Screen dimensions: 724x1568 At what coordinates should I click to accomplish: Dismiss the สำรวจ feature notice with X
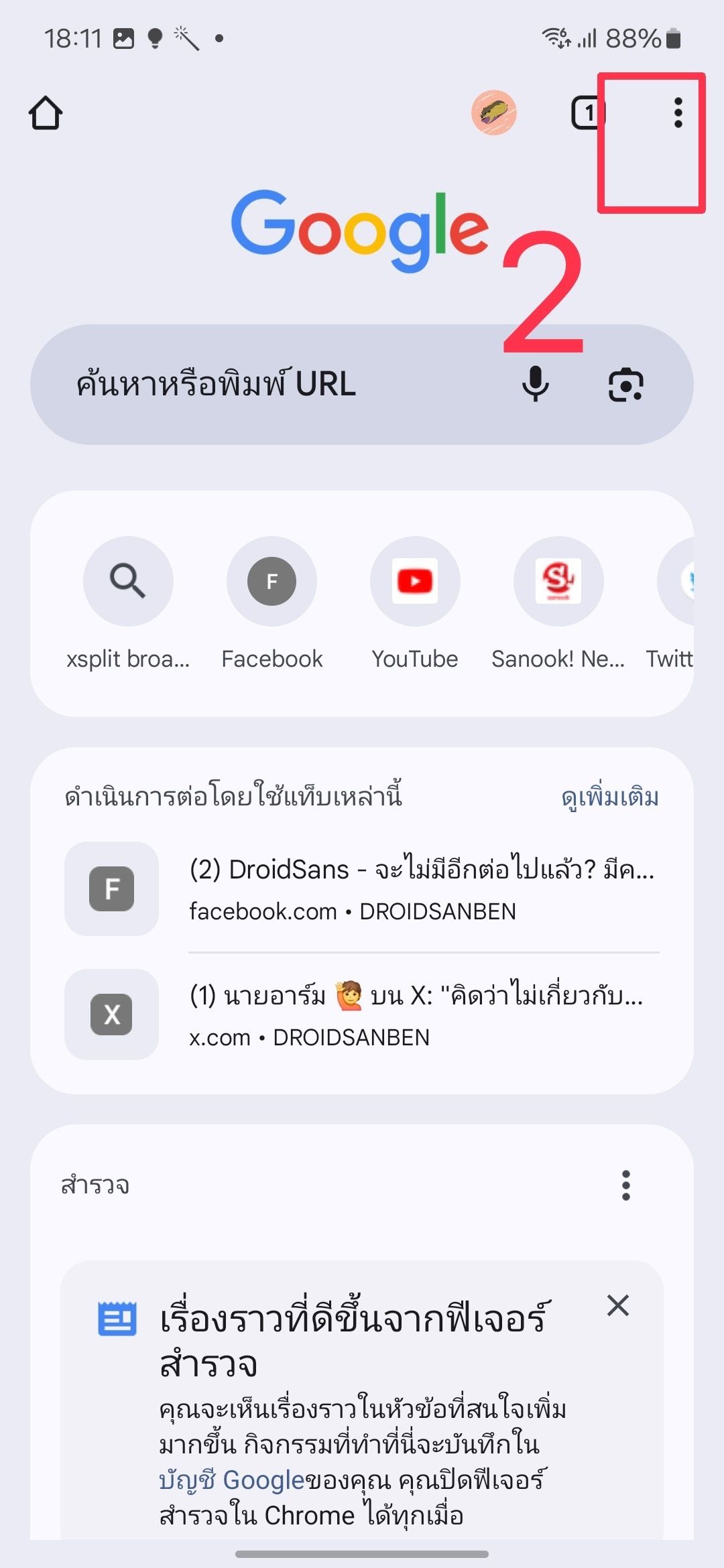click(617, 1305)
